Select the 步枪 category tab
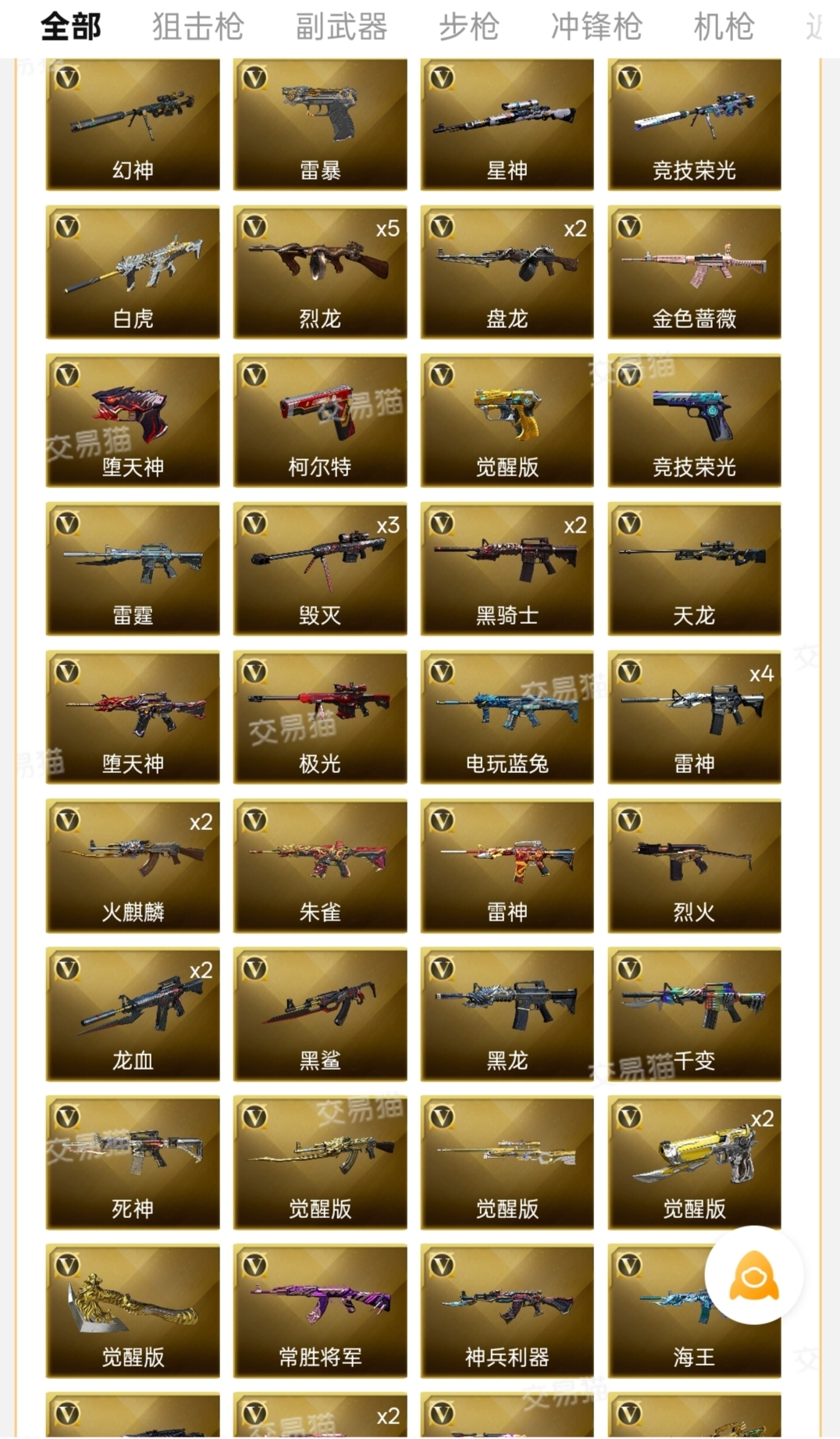840x1439 pixels. [468, 27]
